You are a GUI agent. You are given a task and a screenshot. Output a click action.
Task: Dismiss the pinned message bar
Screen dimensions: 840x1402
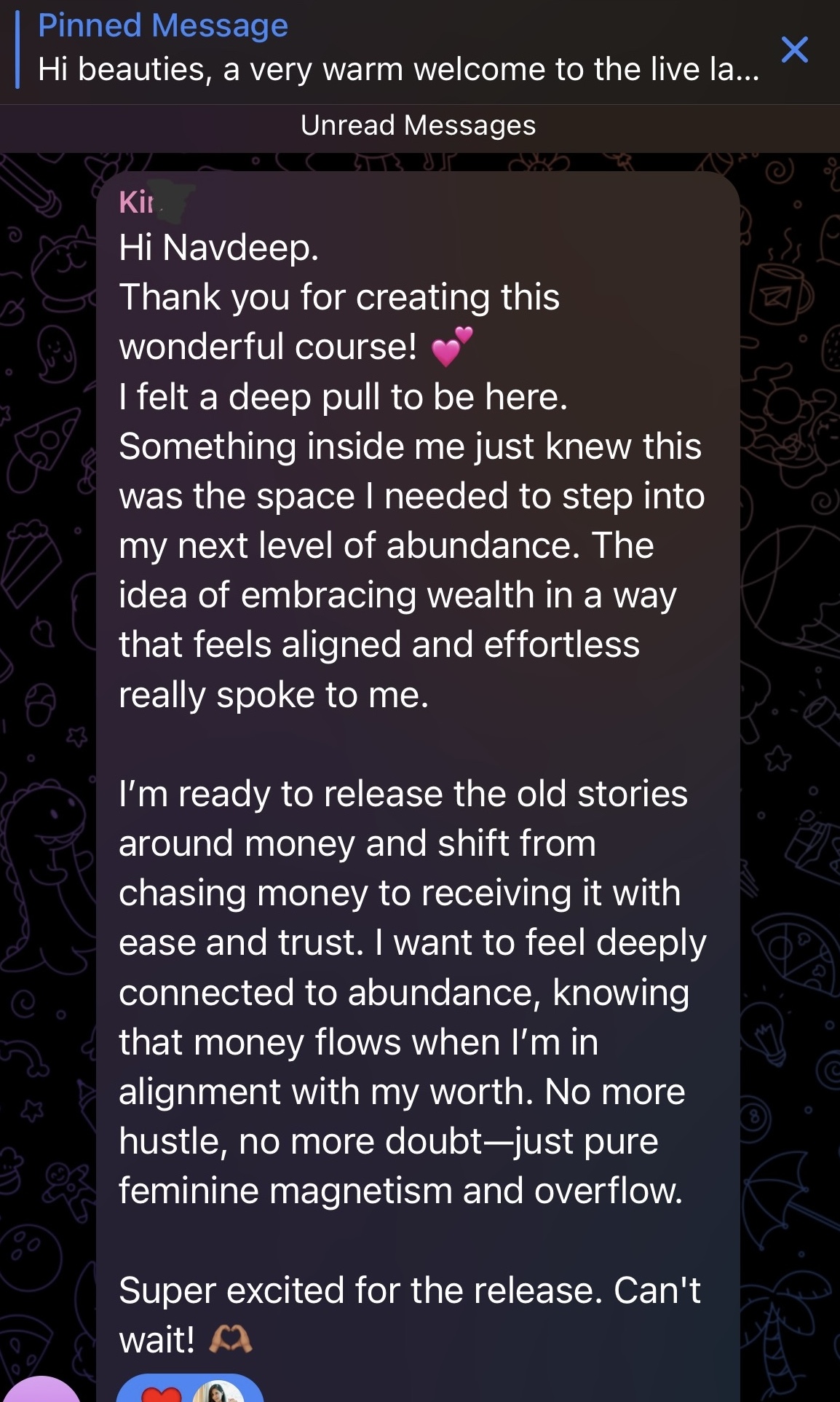794,50
